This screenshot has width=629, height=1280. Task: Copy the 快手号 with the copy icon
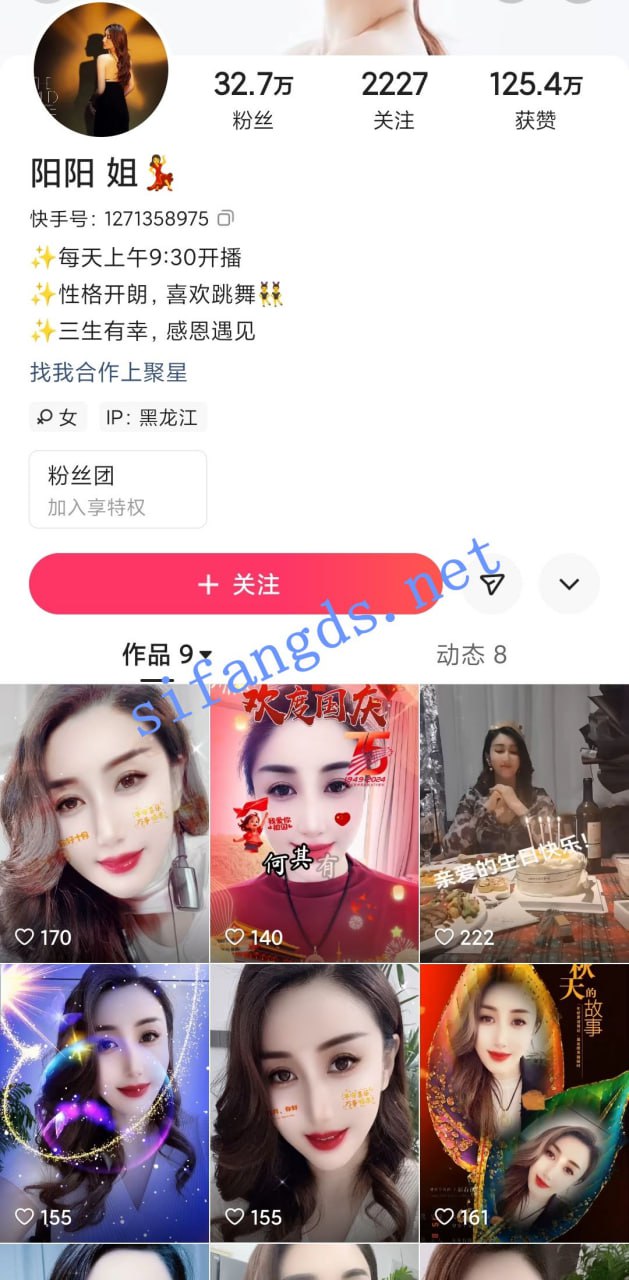point(226,218)
